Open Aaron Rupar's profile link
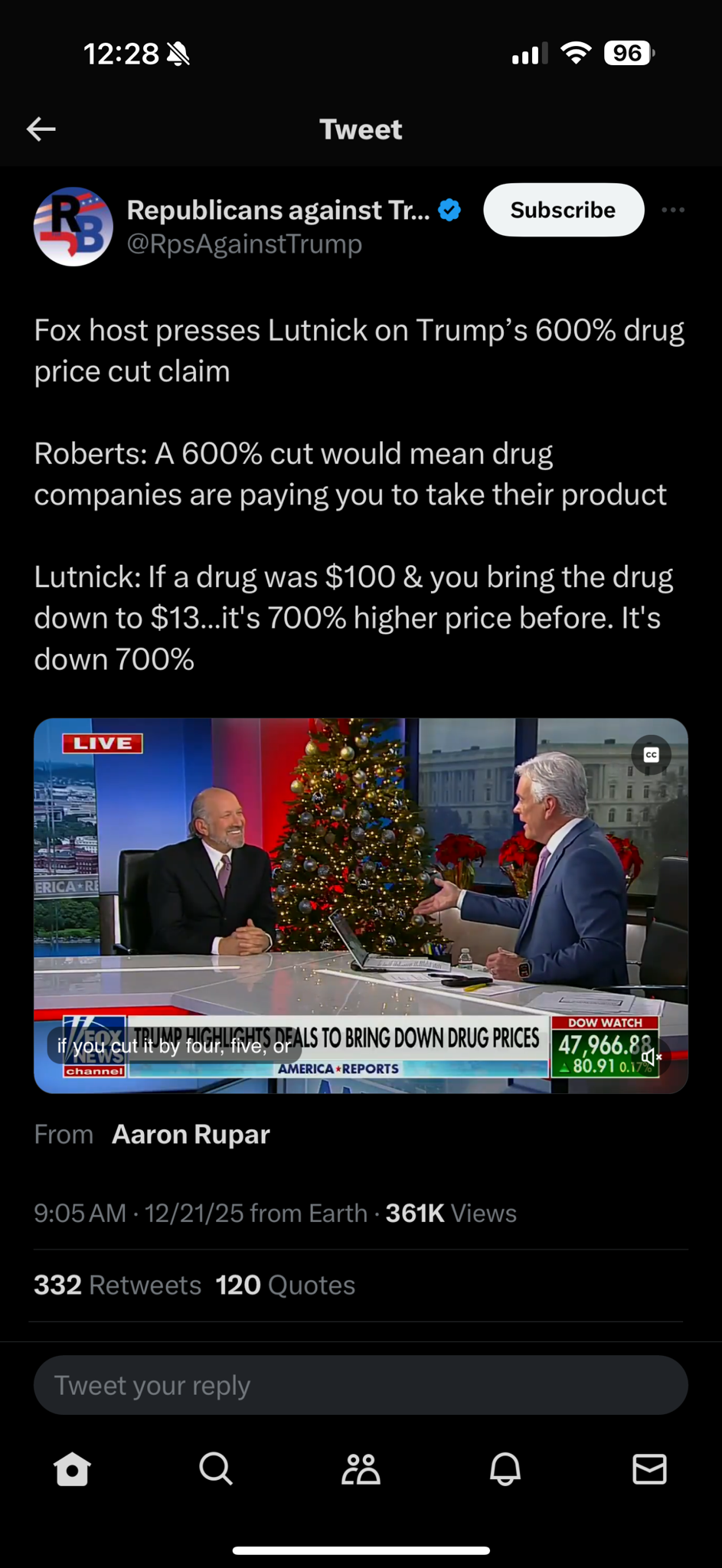This screenshot has height=1568, width=722. 191,1134
